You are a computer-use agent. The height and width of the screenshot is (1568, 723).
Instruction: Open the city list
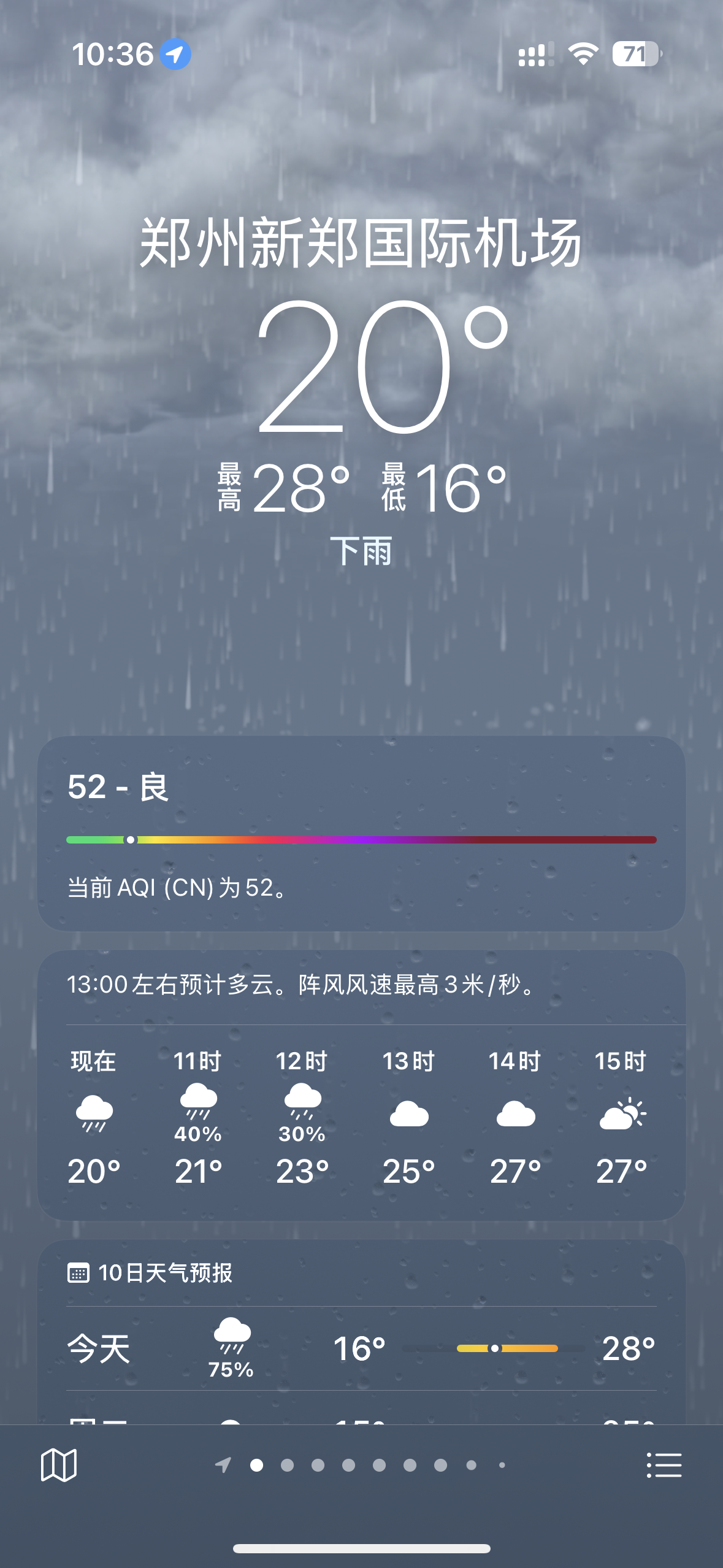point(664,1465)
